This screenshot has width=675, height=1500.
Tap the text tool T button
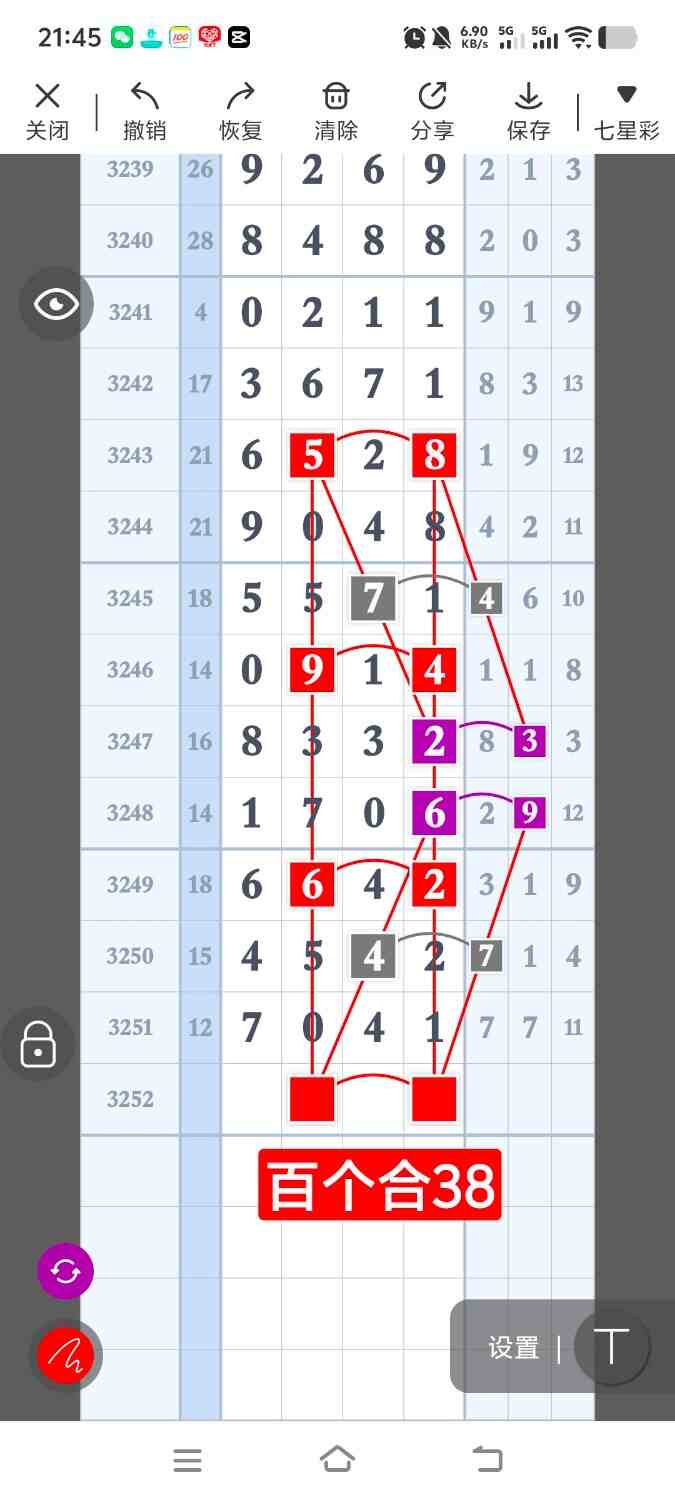611,1347
